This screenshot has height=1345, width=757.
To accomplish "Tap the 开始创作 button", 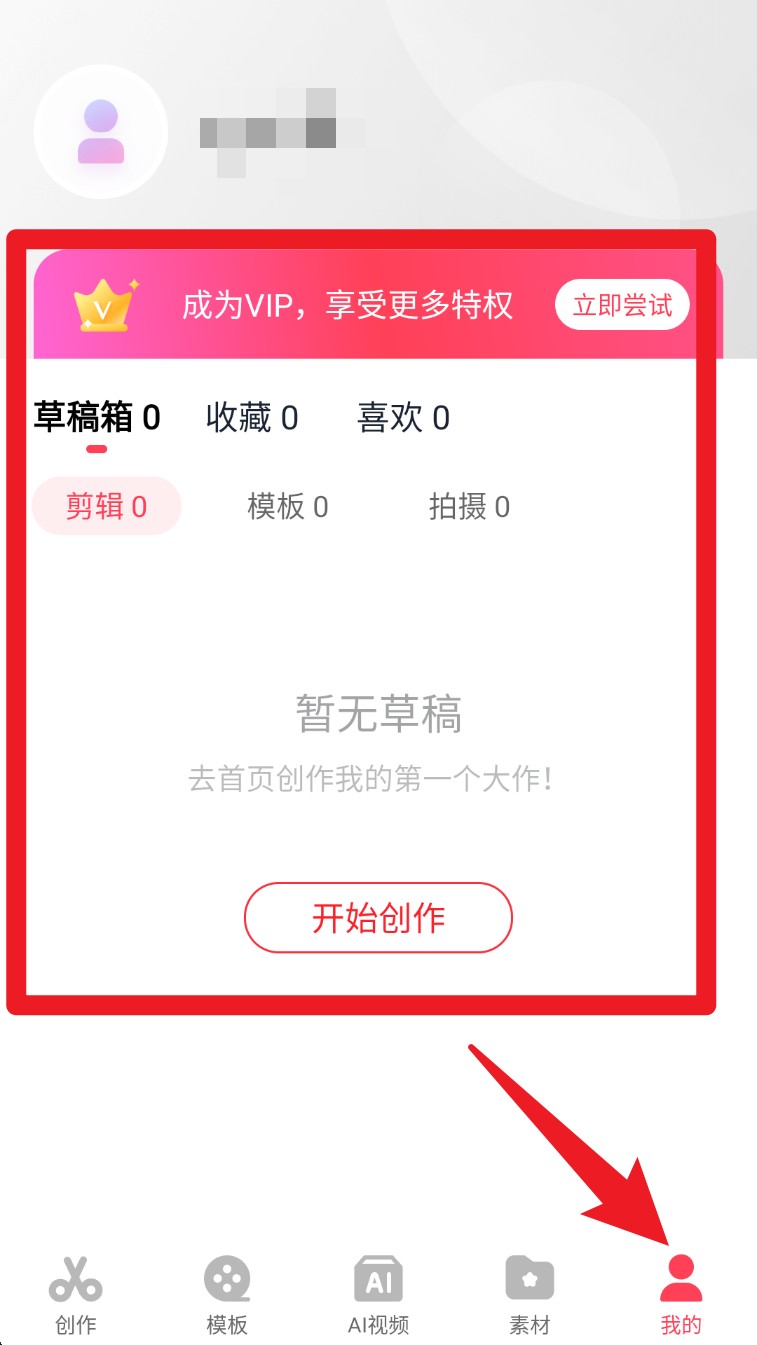I will click(x=378, y=917).
